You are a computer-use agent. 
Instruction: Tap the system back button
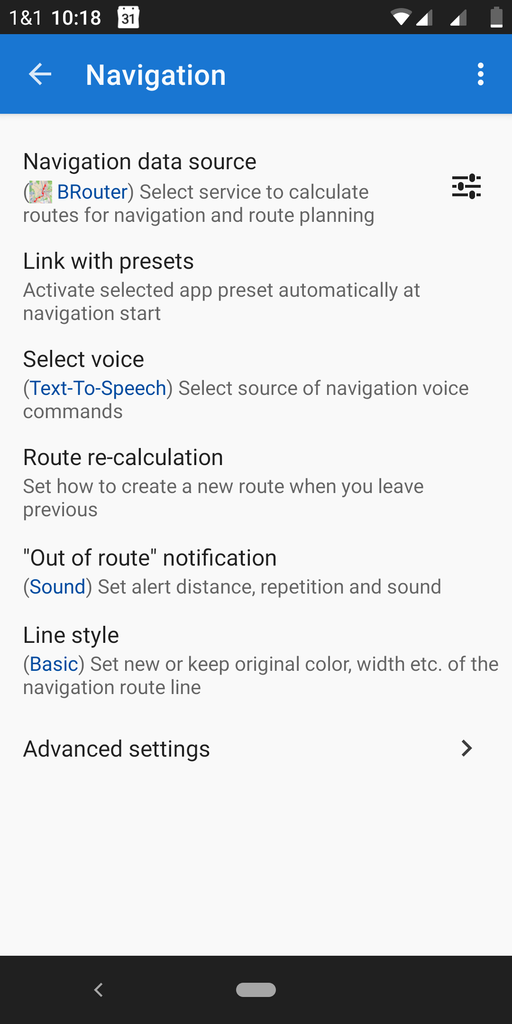pos(99,990)
